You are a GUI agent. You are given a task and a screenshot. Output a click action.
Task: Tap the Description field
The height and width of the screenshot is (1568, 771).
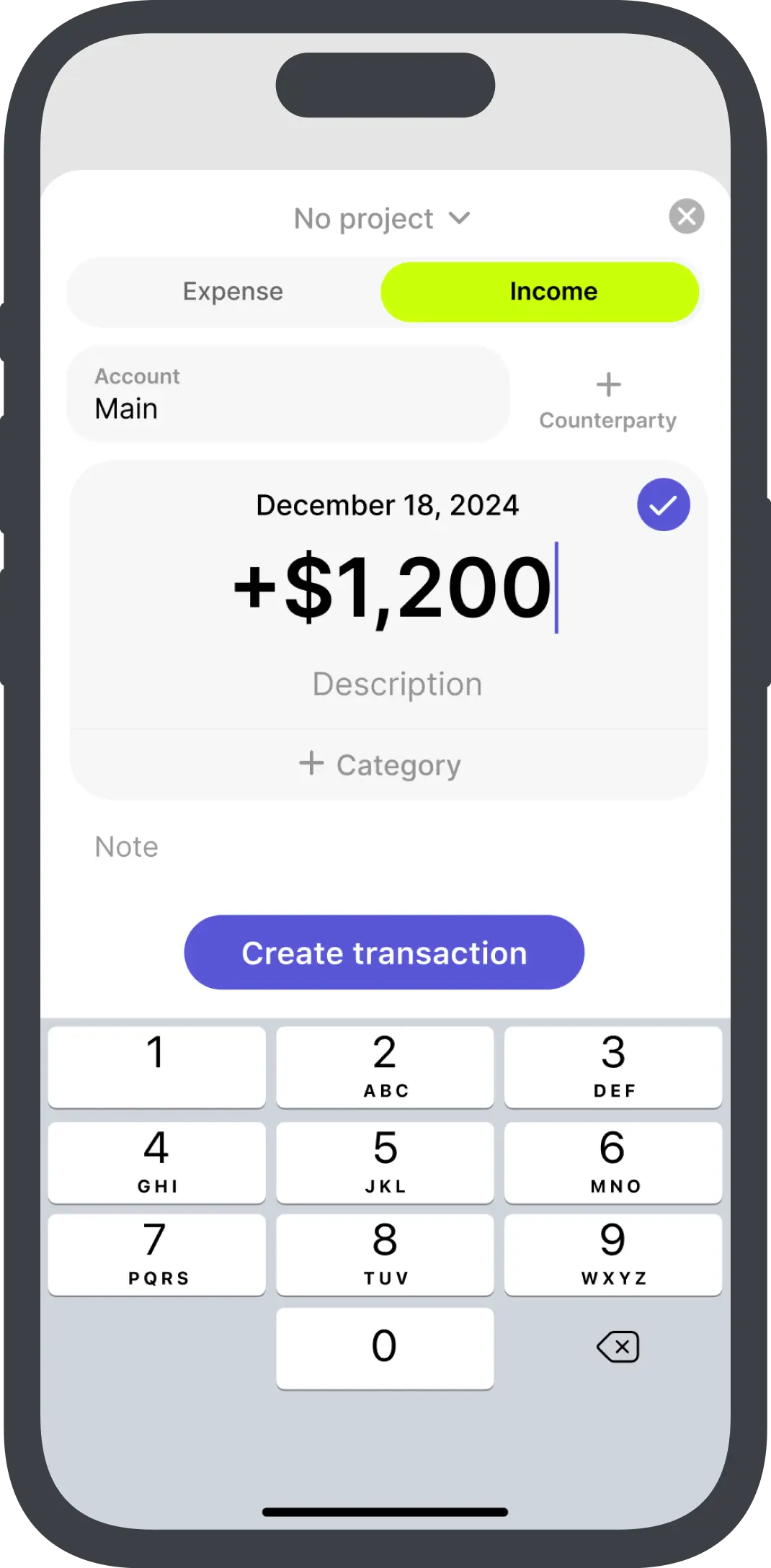[x=396, y=683]
